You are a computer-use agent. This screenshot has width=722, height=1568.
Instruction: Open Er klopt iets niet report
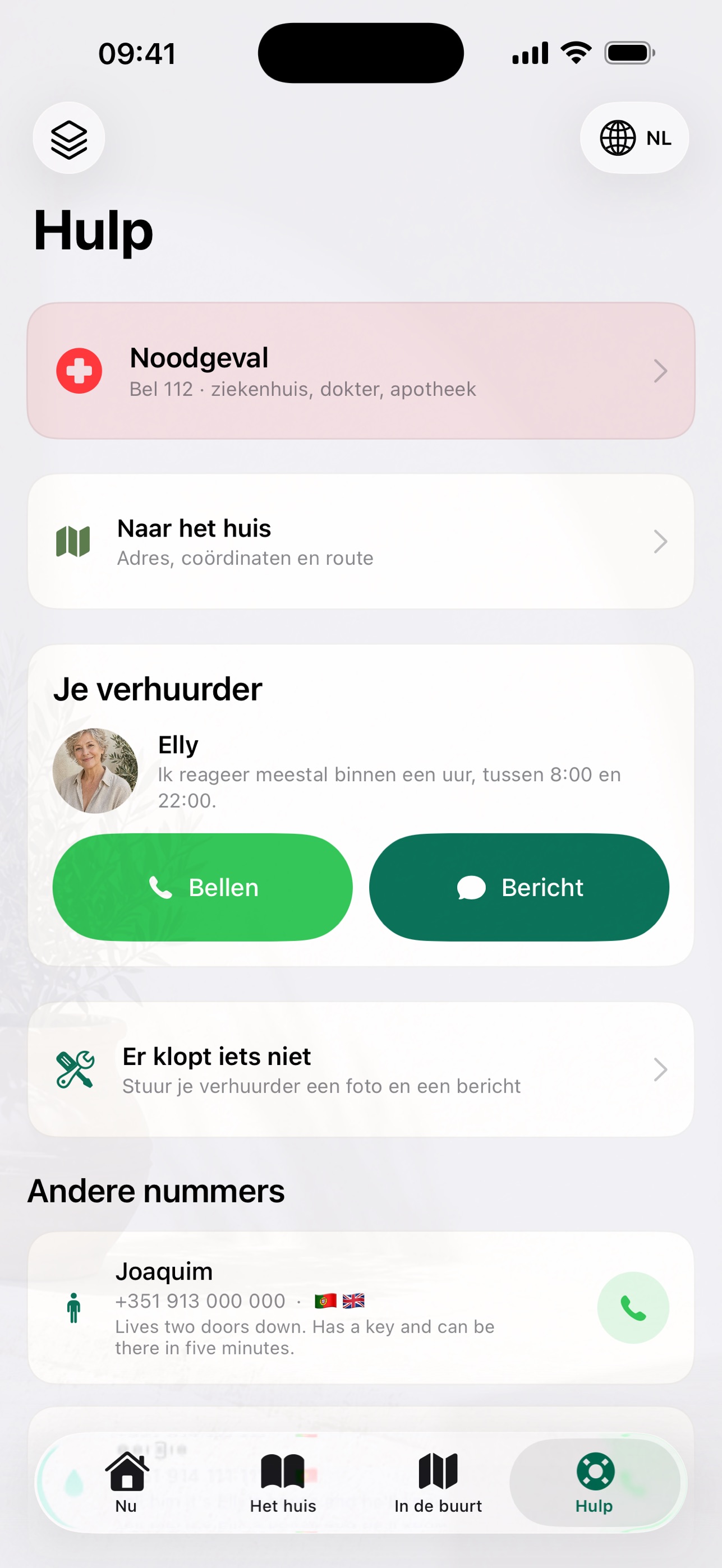(x=361, y=1069)
